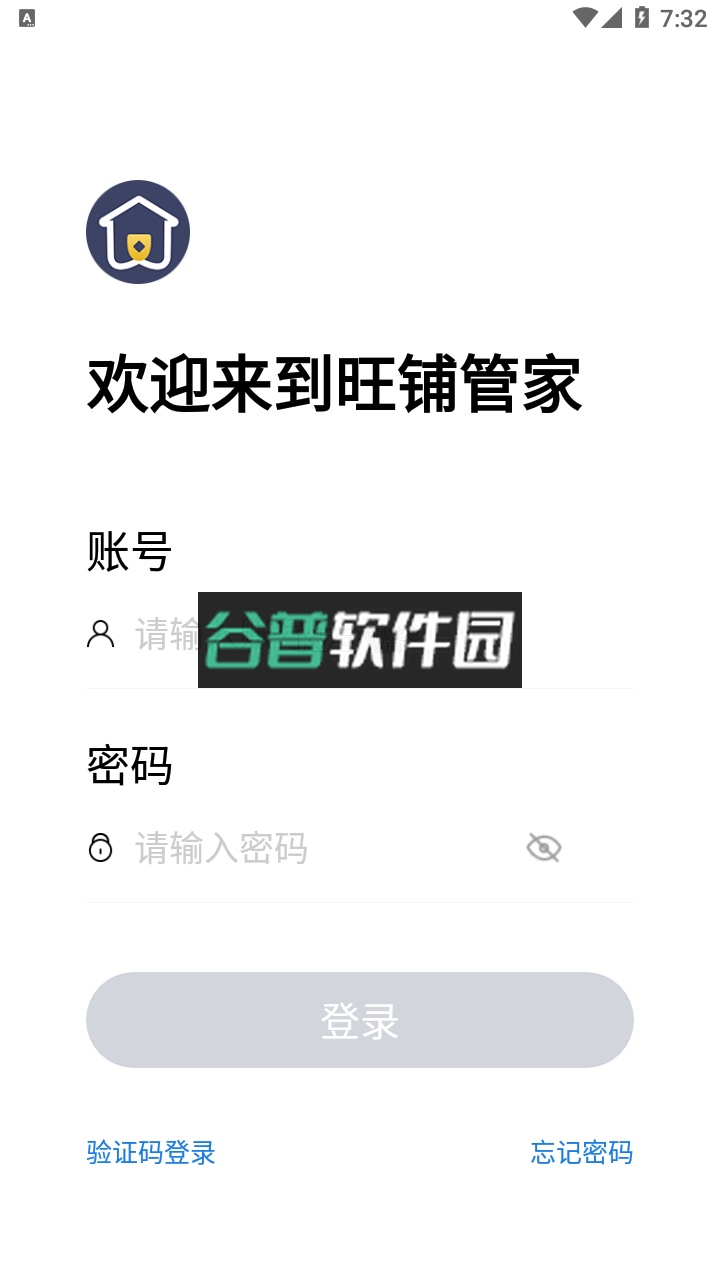Click the 密码 section label
The width and height of the screenshot is (720, 1280).
129,765
